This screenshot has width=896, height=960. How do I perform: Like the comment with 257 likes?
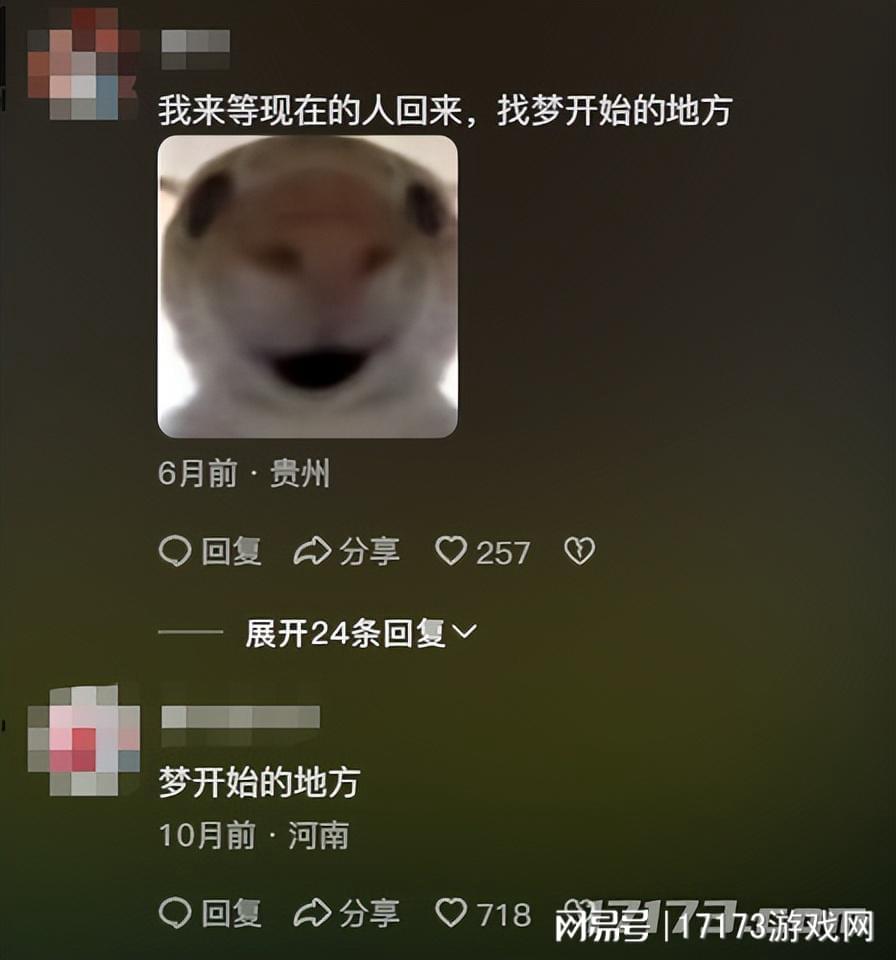coord(452,551)
